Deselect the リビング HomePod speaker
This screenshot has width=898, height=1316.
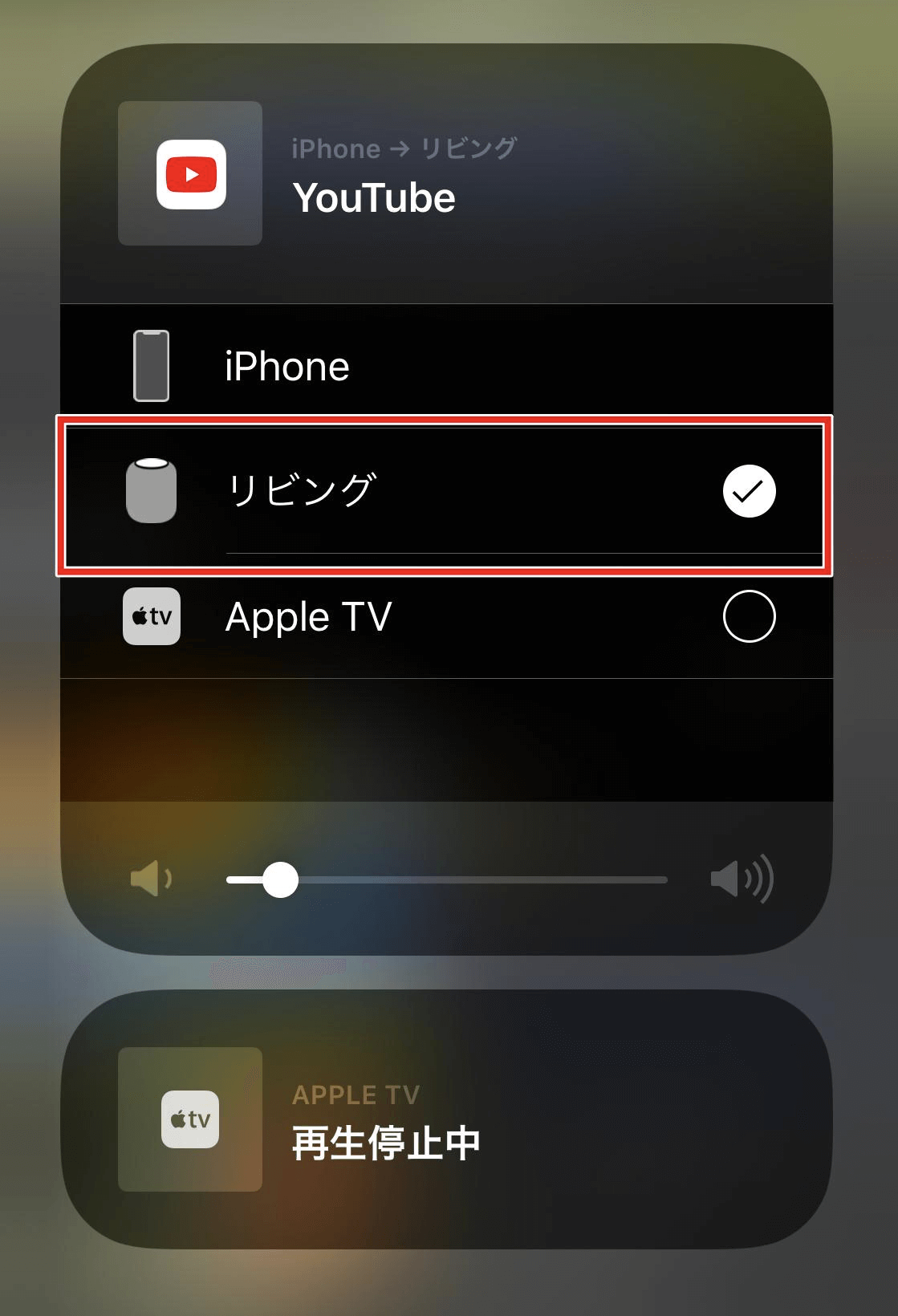coord(748,491)
